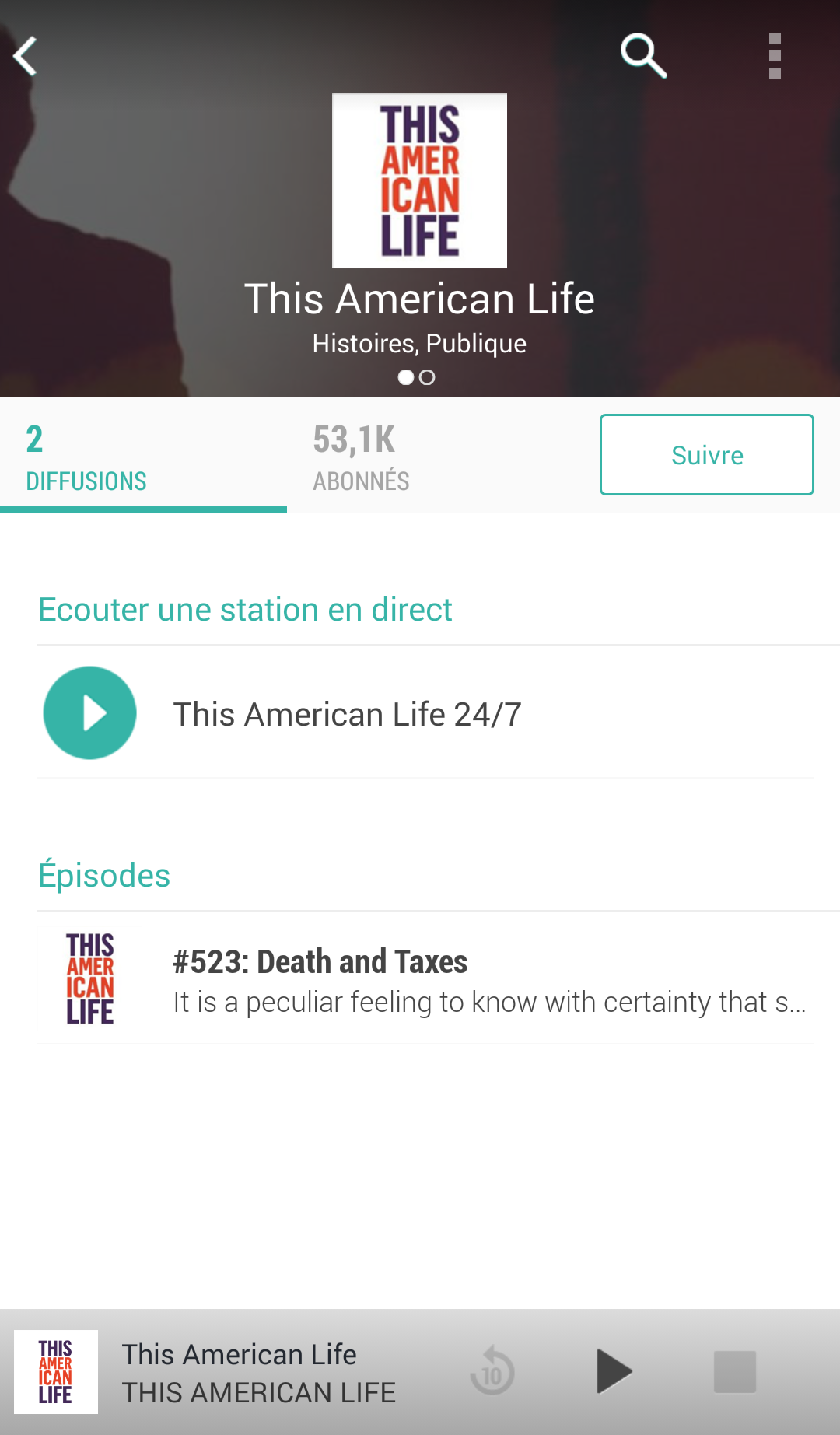The image size is (840, 1435).
Task: Open the now playing bar
Action: click(257, 1373)
